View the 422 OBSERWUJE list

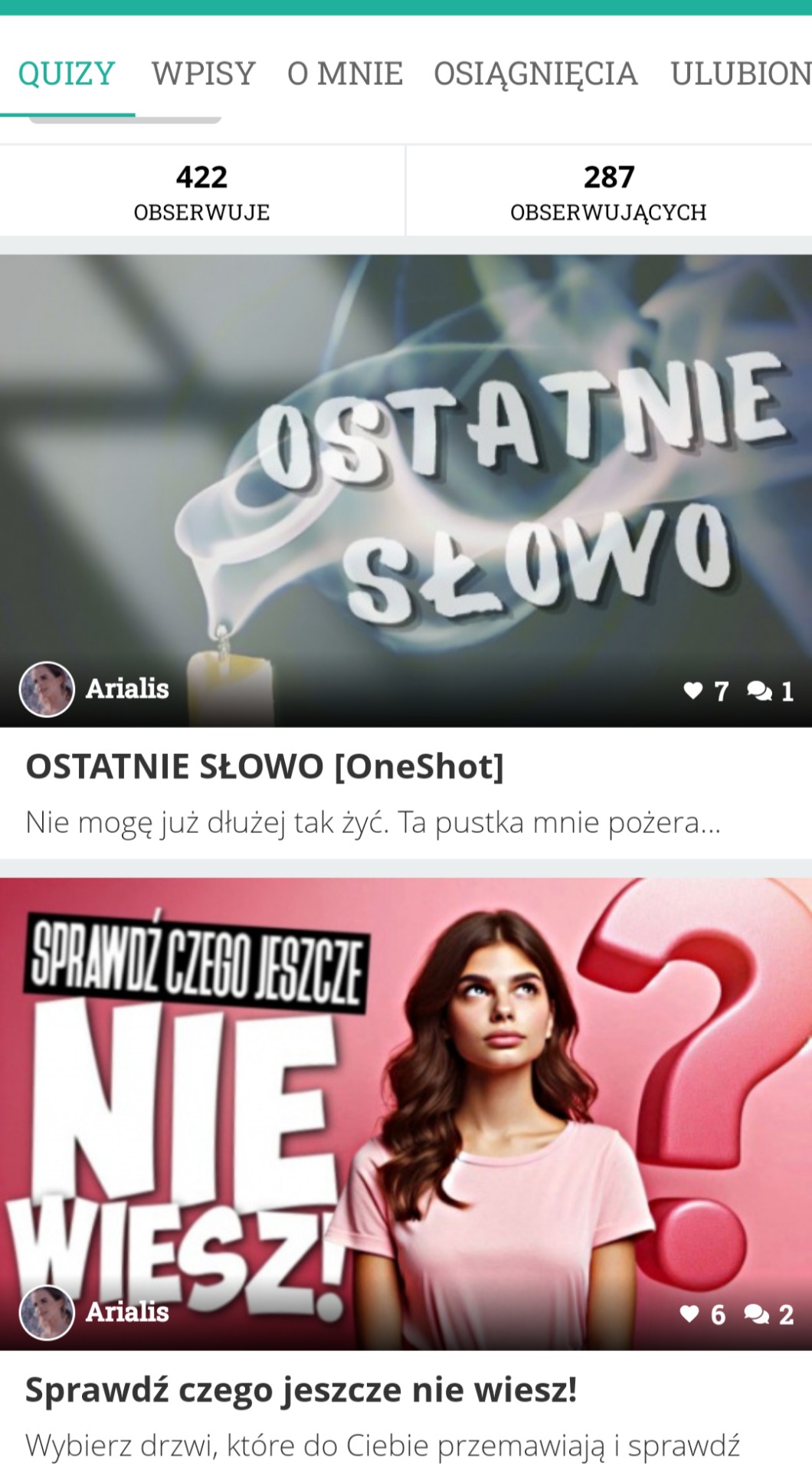pyautogui.click(x=201, y=192)
